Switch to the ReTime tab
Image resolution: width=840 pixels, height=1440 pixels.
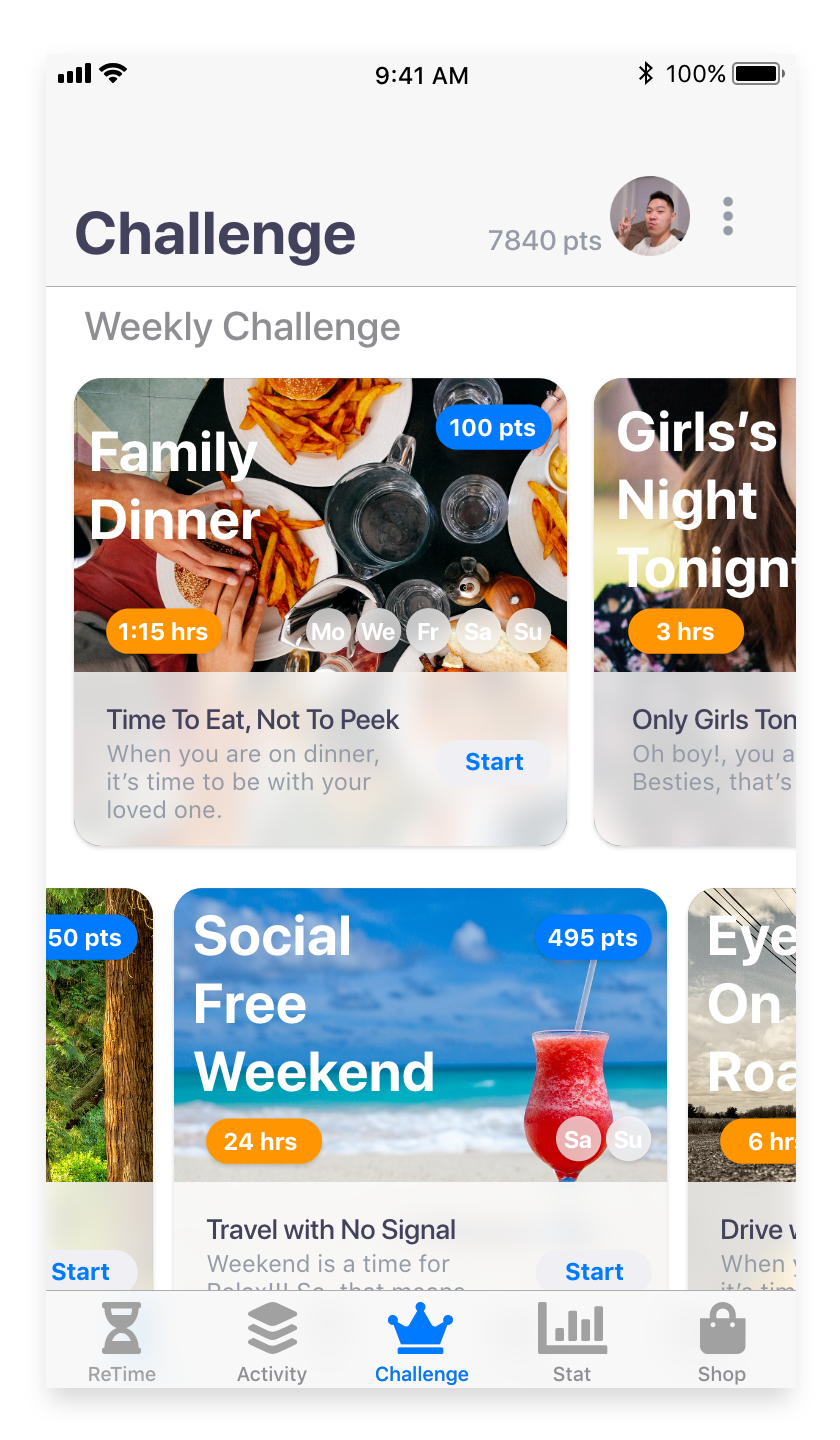[122, 1342]
